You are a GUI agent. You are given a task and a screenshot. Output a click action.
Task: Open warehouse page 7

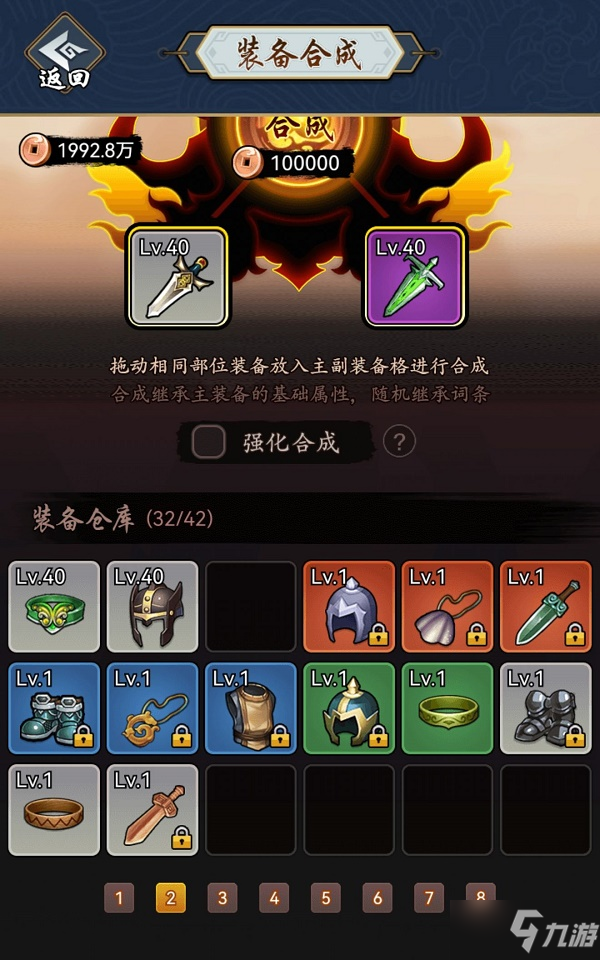pos(428,897)
